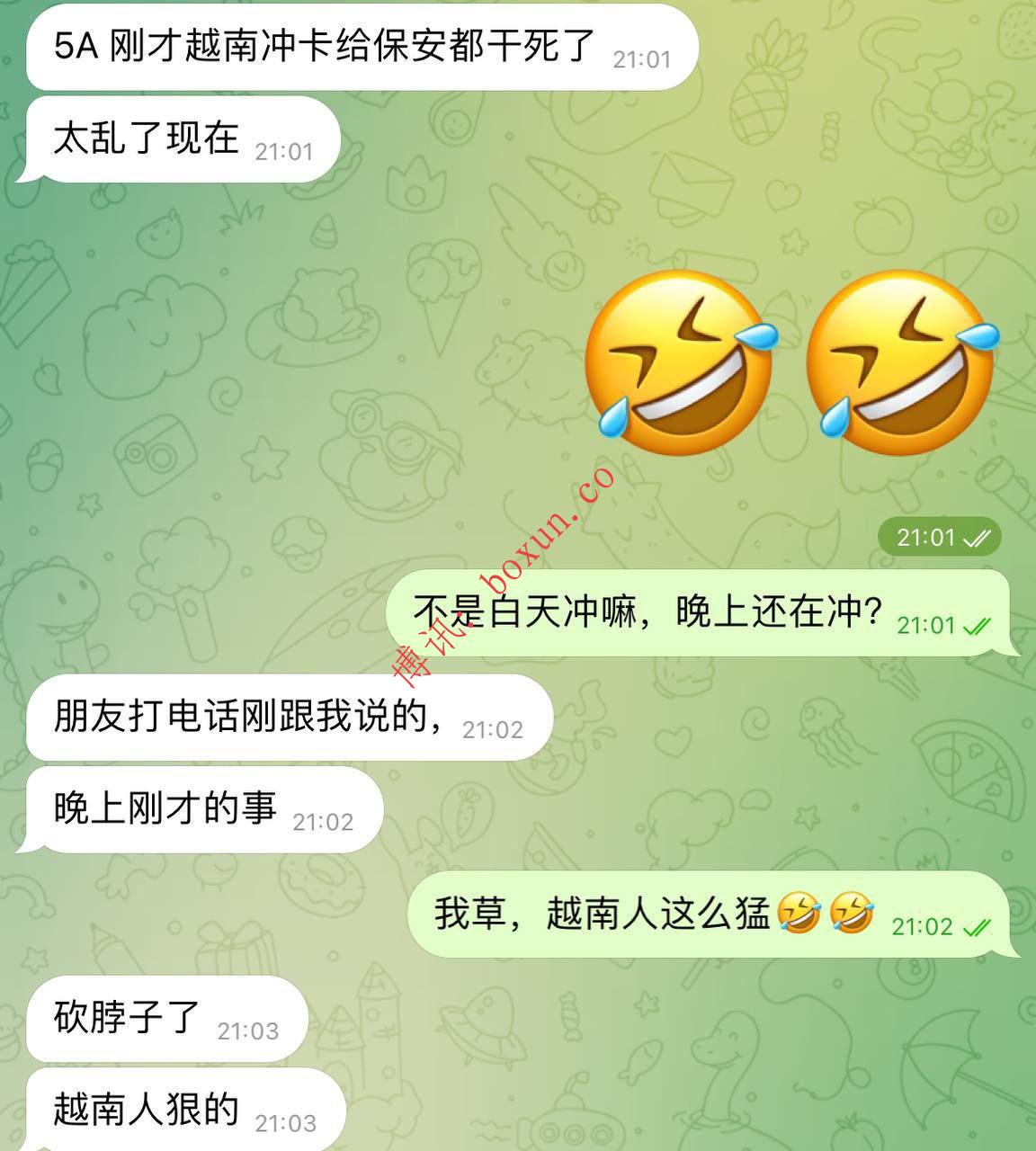Tap the message '朋友打电话刚跟我说的'
This screenshot has width=1036, height=1151.
[x=270, y=718]
